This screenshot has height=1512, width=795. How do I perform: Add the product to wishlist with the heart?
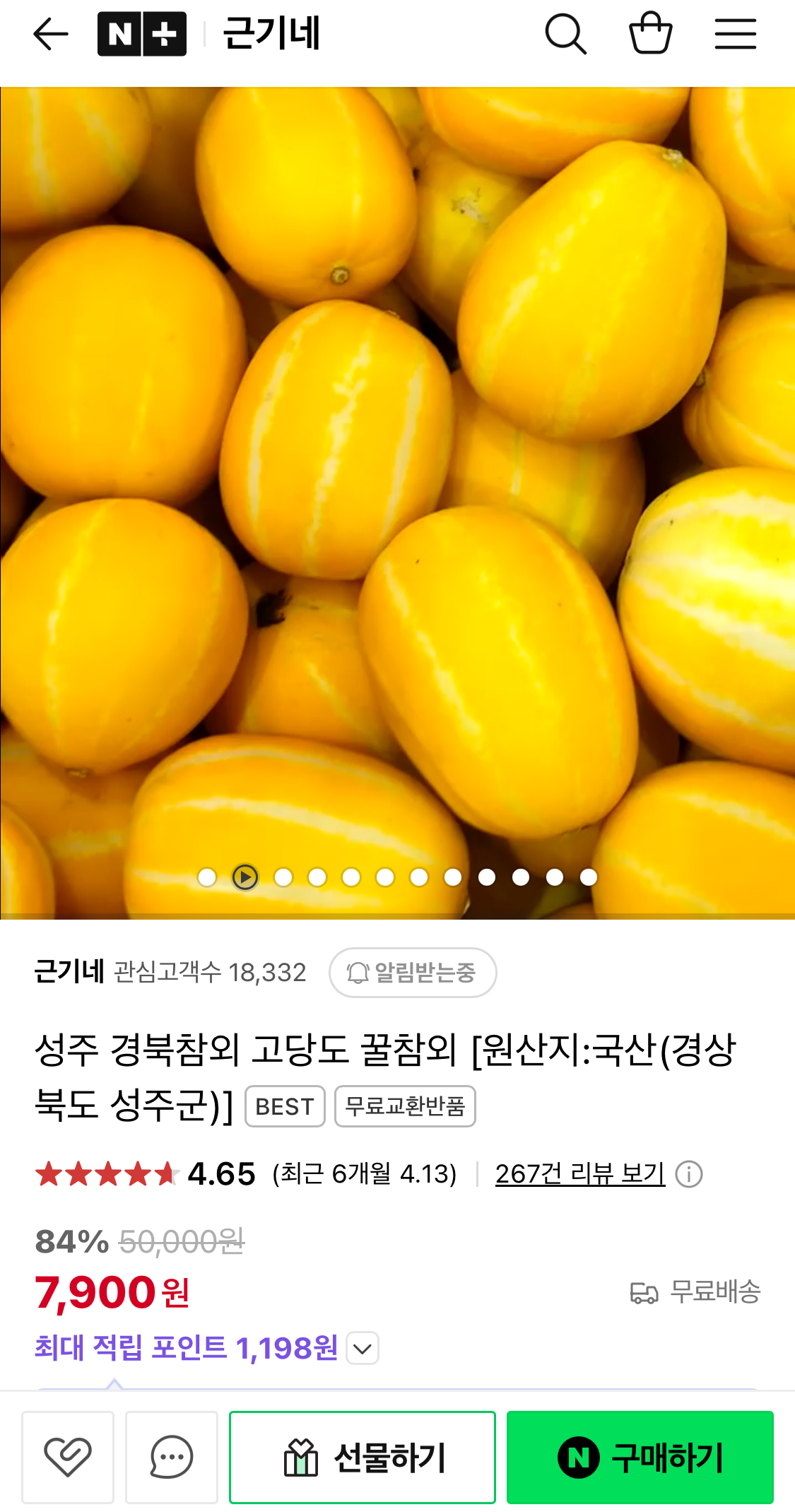68,1457
